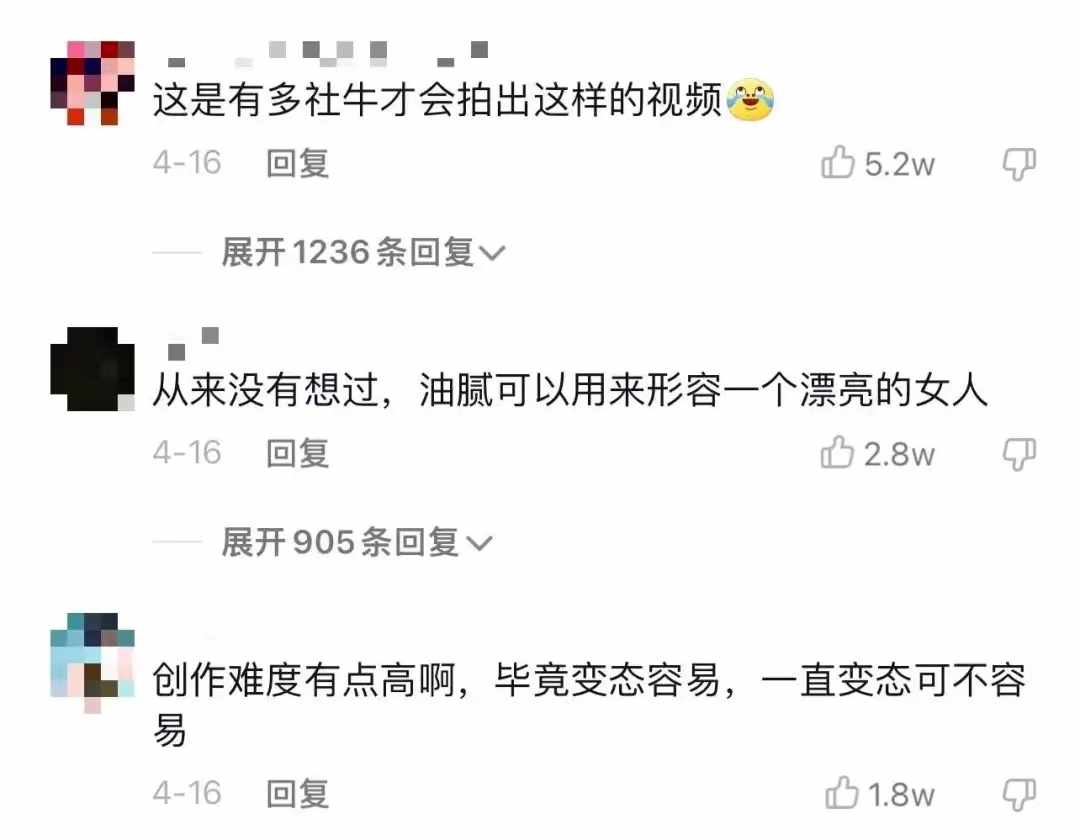Reply to the 油腻 comment
The image size is (1080, 840).
click(x=297, y=454)
